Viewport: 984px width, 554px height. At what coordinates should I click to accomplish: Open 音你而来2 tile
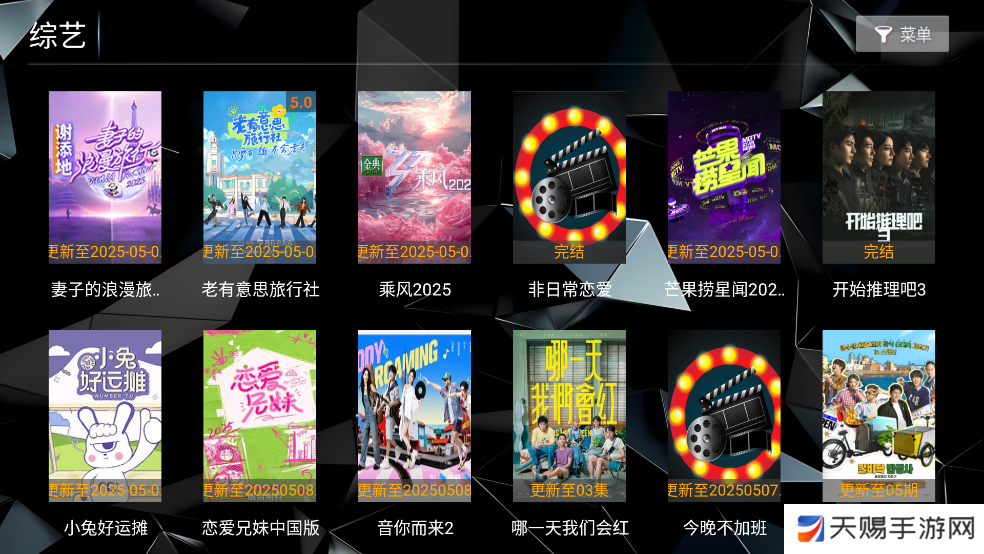[x=415, y=416]
